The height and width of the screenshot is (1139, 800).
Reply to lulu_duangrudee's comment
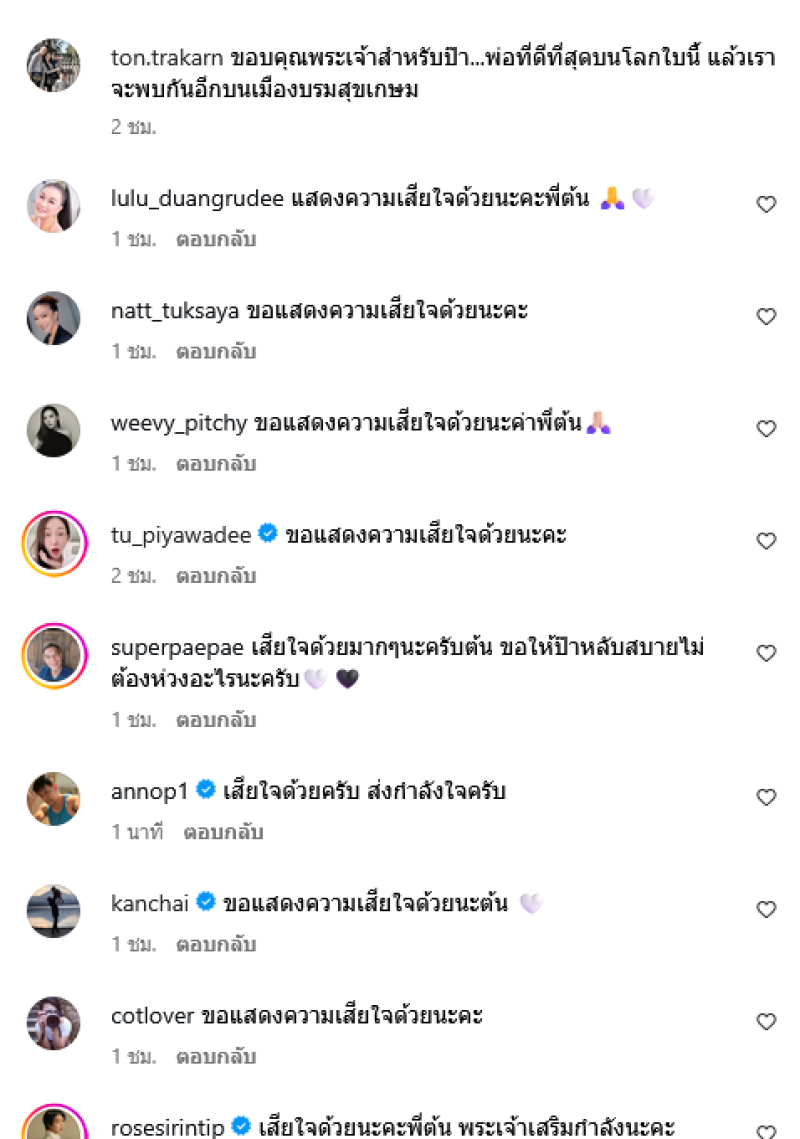coord(216,240)
